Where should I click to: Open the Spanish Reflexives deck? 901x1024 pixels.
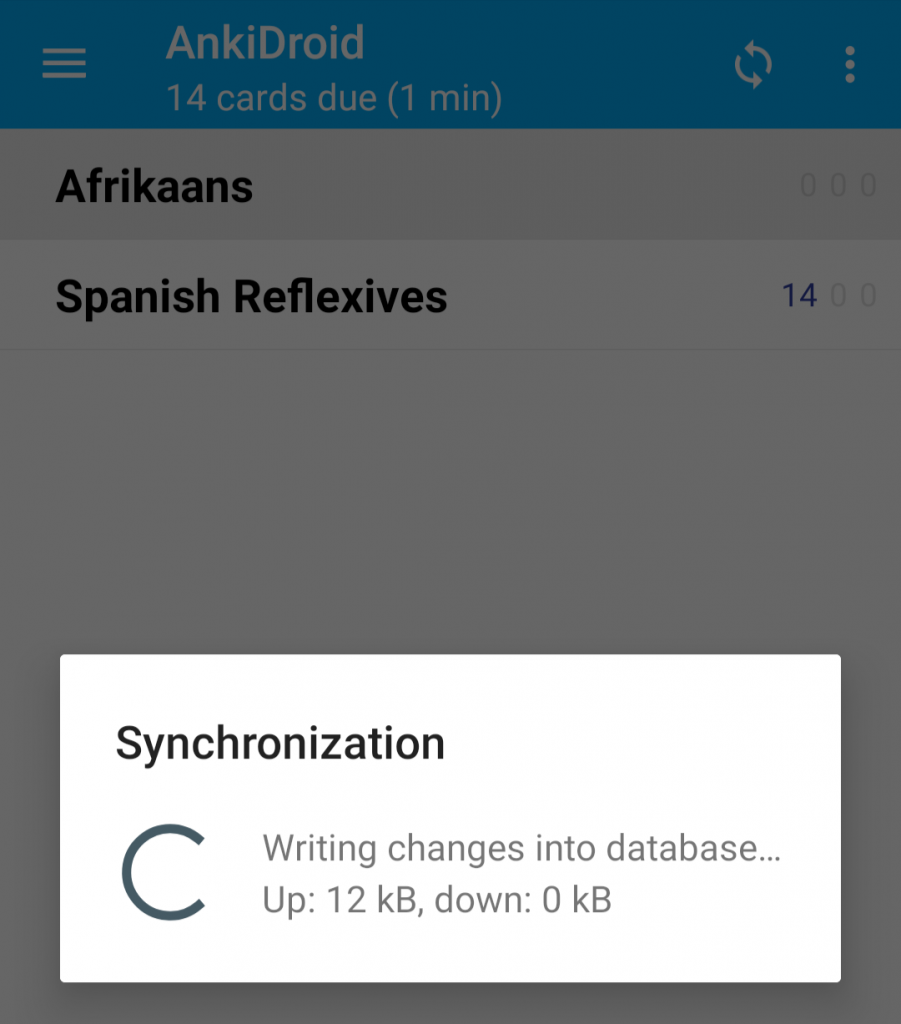[x=251, y=296]
